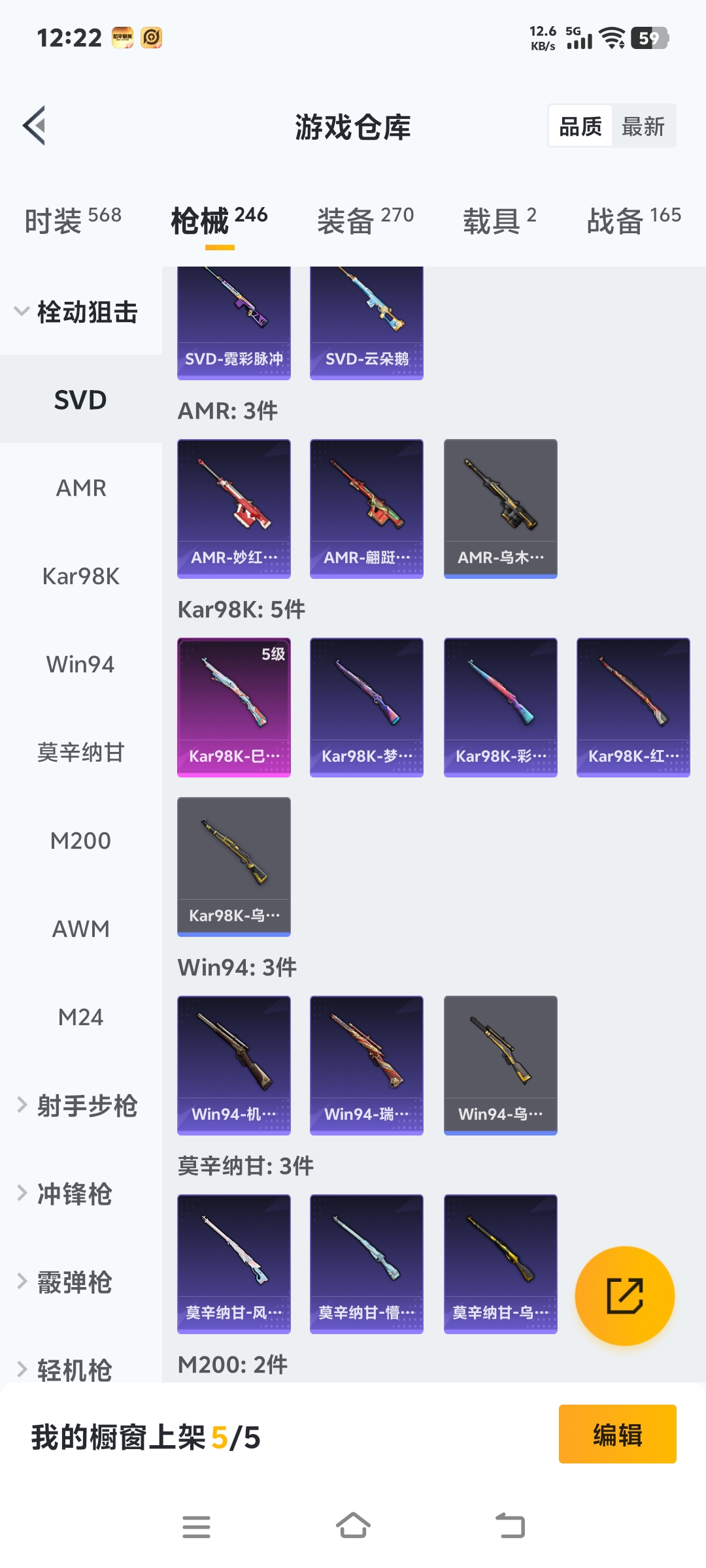
Task: Open the Win94-瑞 skin tile
Action: click(x=366, y=1065)
